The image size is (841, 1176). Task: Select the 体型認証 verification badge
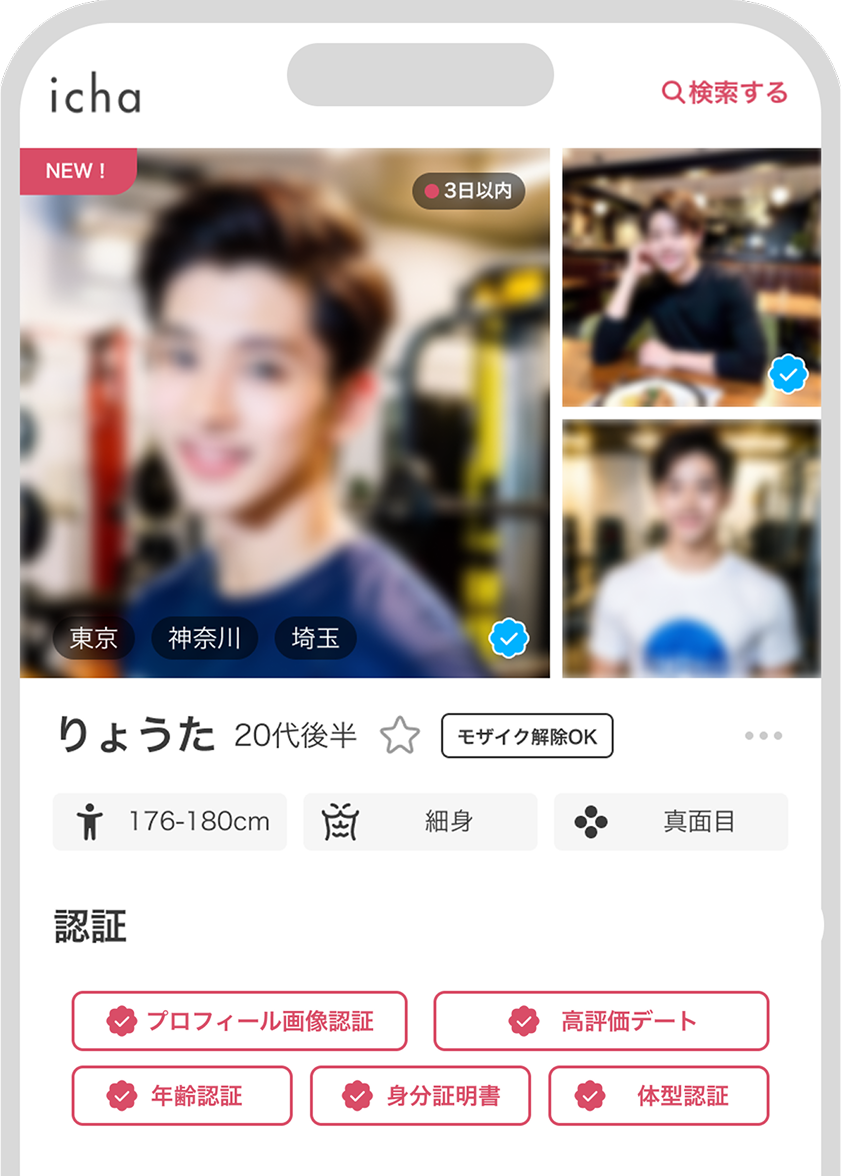(x=591, y=1096)
